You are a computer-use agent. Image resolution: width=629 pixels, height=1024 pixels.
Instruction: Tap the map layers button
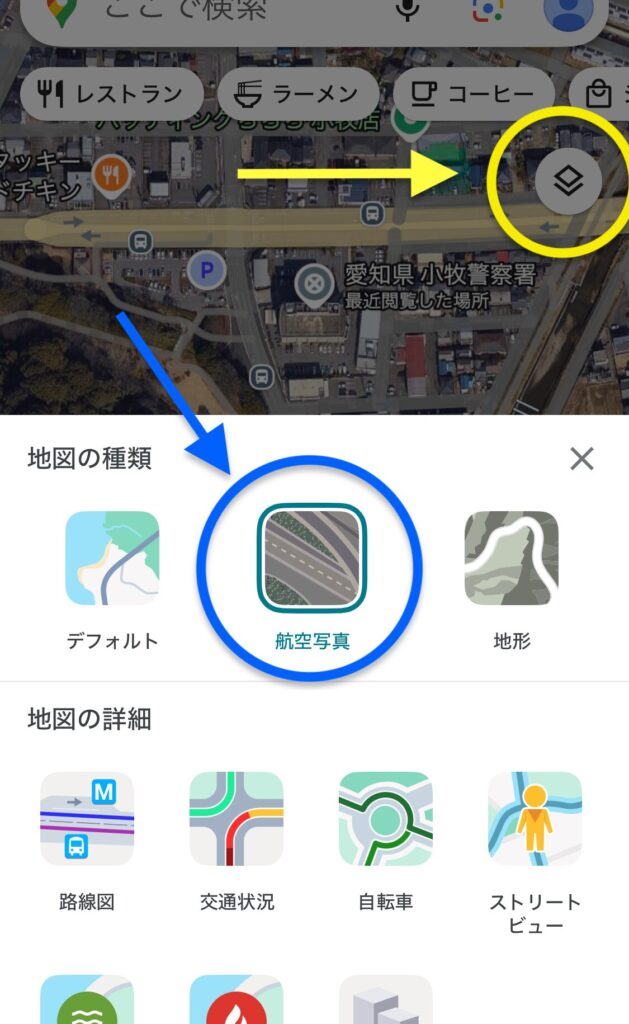point(568,181)
